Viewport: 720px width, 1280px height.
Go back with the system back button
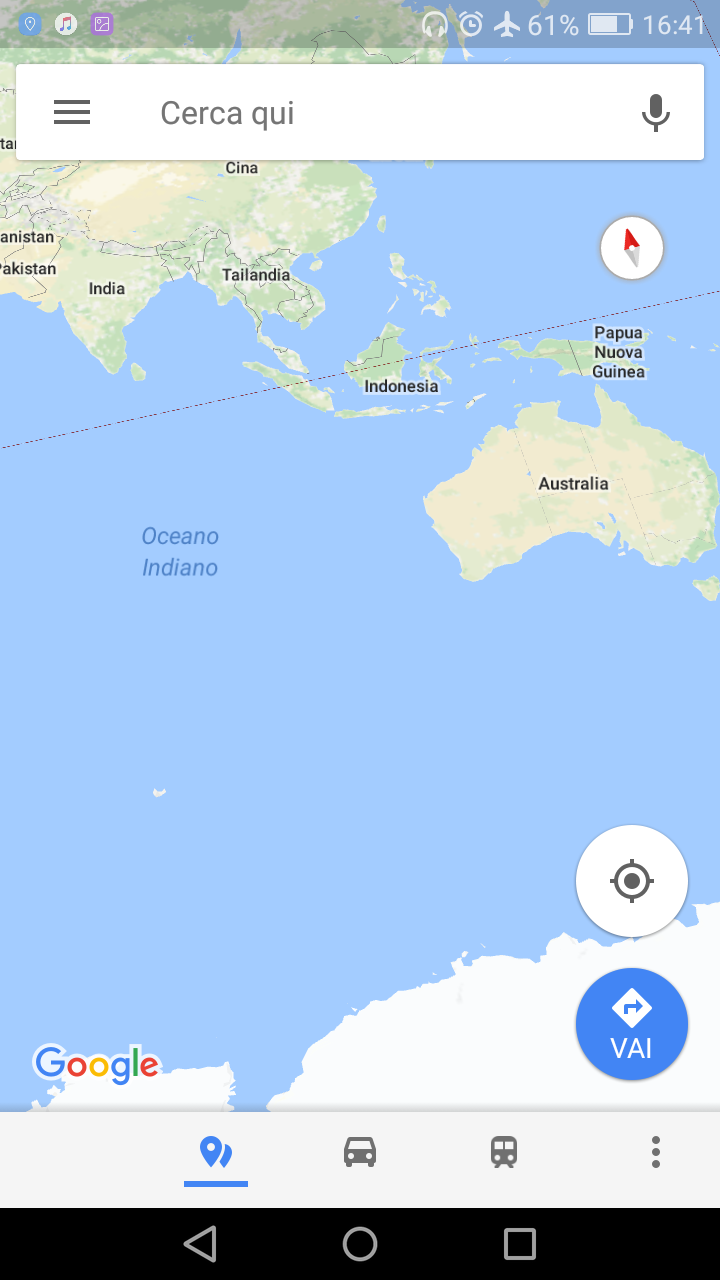click(x=200, y=1244)
